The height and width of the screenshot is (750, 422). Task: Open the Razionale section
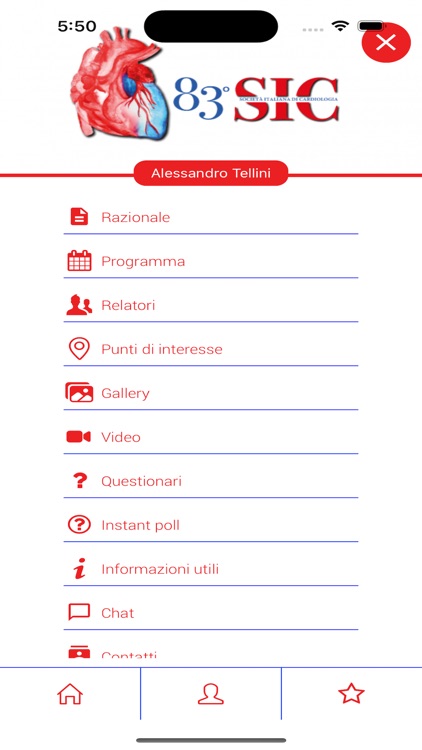pyautogui.click(x=211, y=217)
